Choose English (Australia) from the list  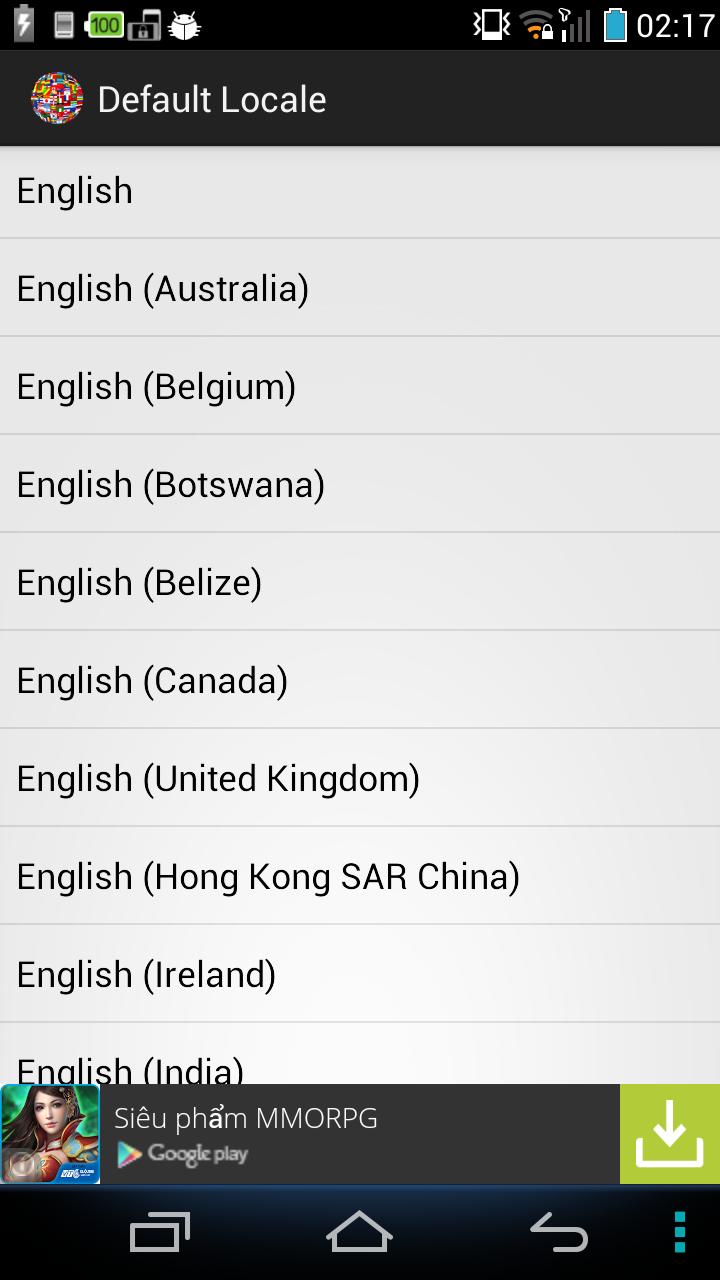tap(360, 288)
